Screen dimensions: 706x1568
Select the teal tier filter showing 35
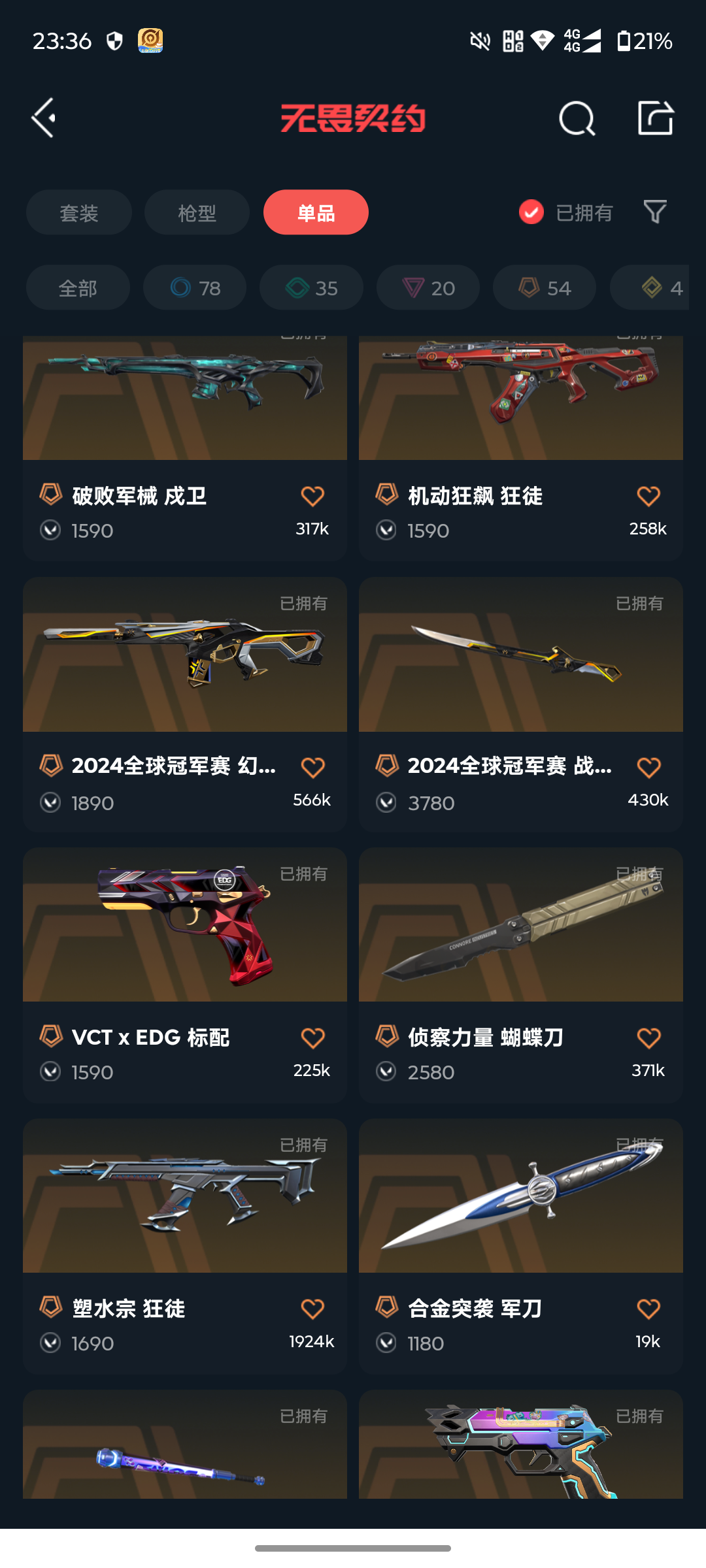point(311,287)
